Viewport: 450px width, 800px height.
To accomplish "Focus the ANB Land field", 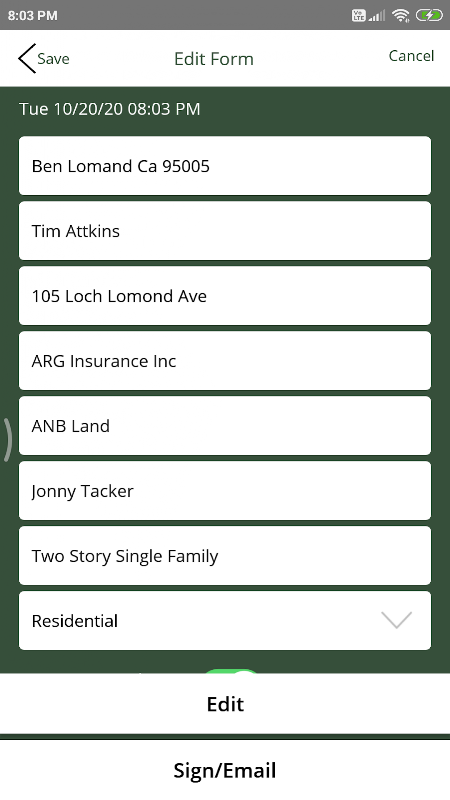I will coord(225,426).
